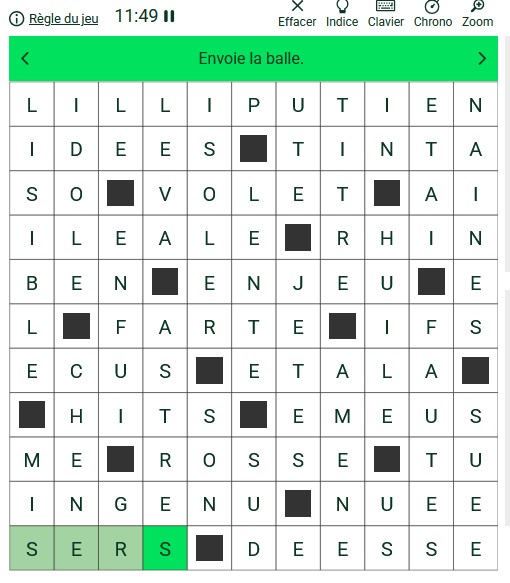This screenshot has height=583, width=510.
Task: Open the Clavier keyboard option
Action: (x=385, y=14)
